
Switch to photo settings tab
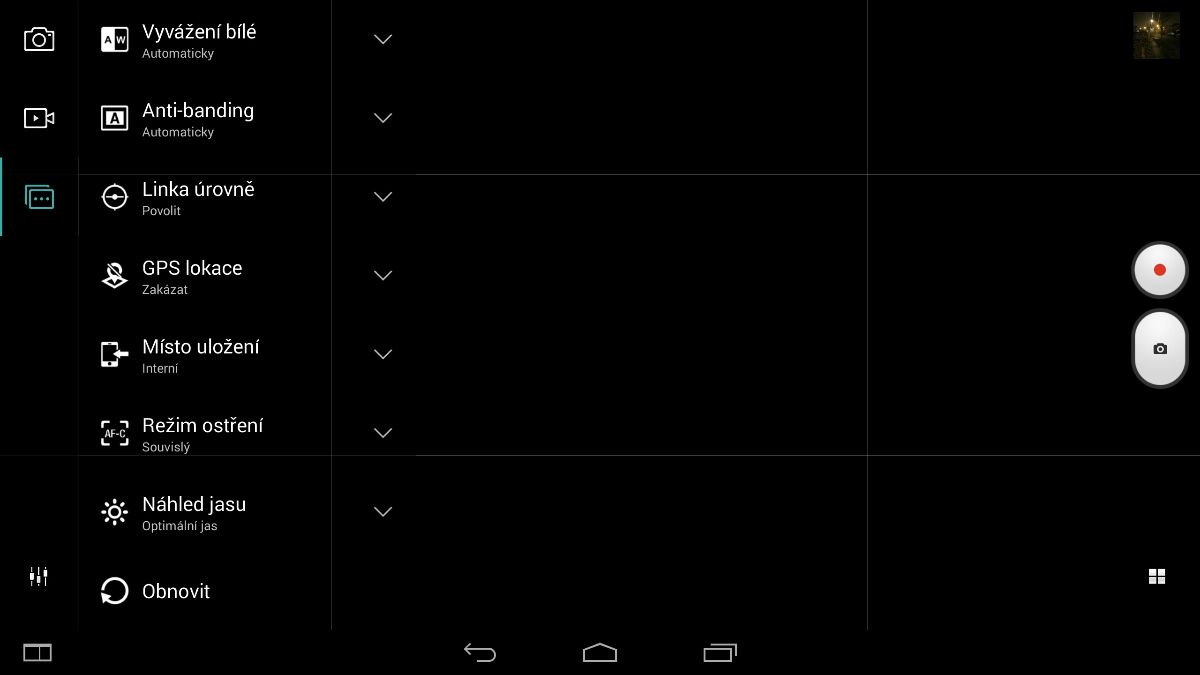[39, 39]
